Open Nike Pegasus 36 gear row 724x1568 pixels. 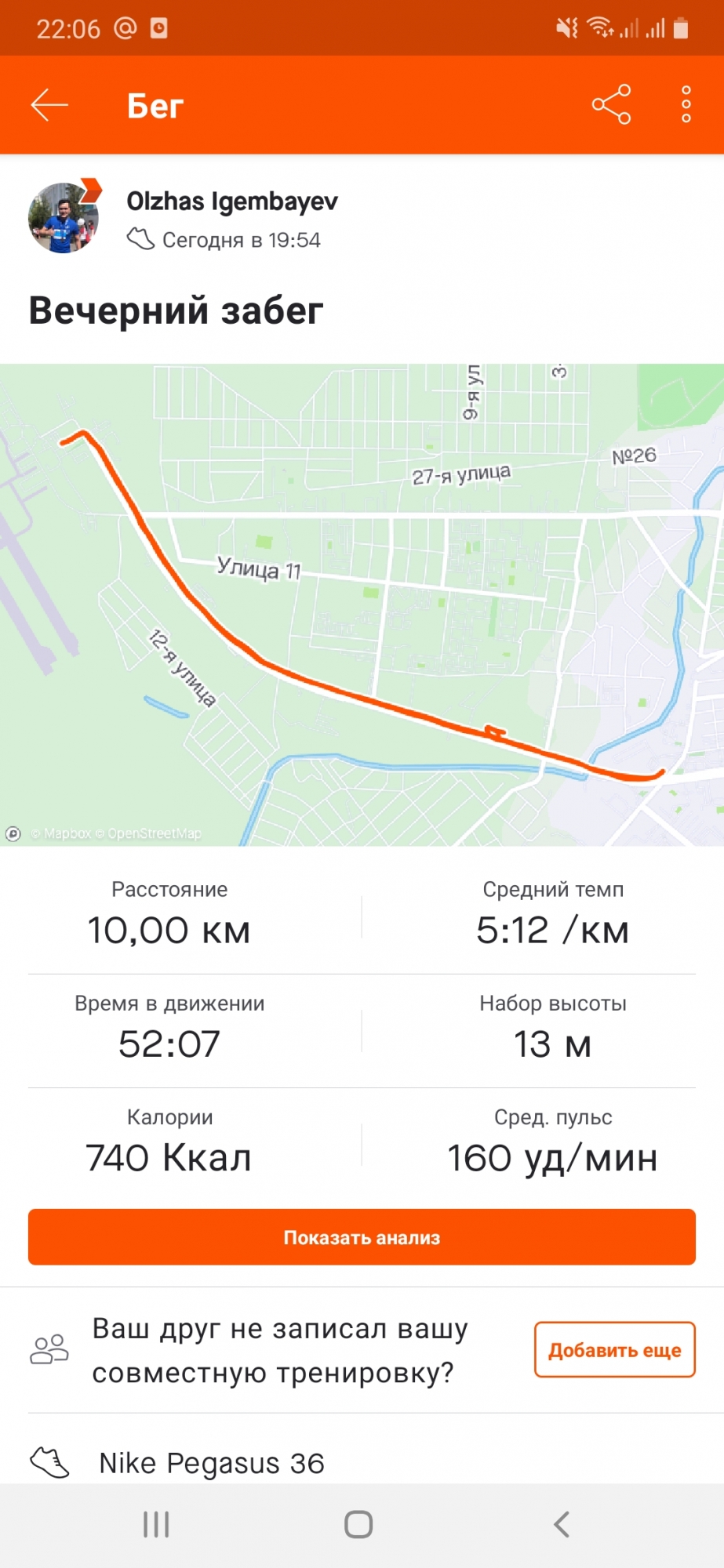(x=212, y=1463)
